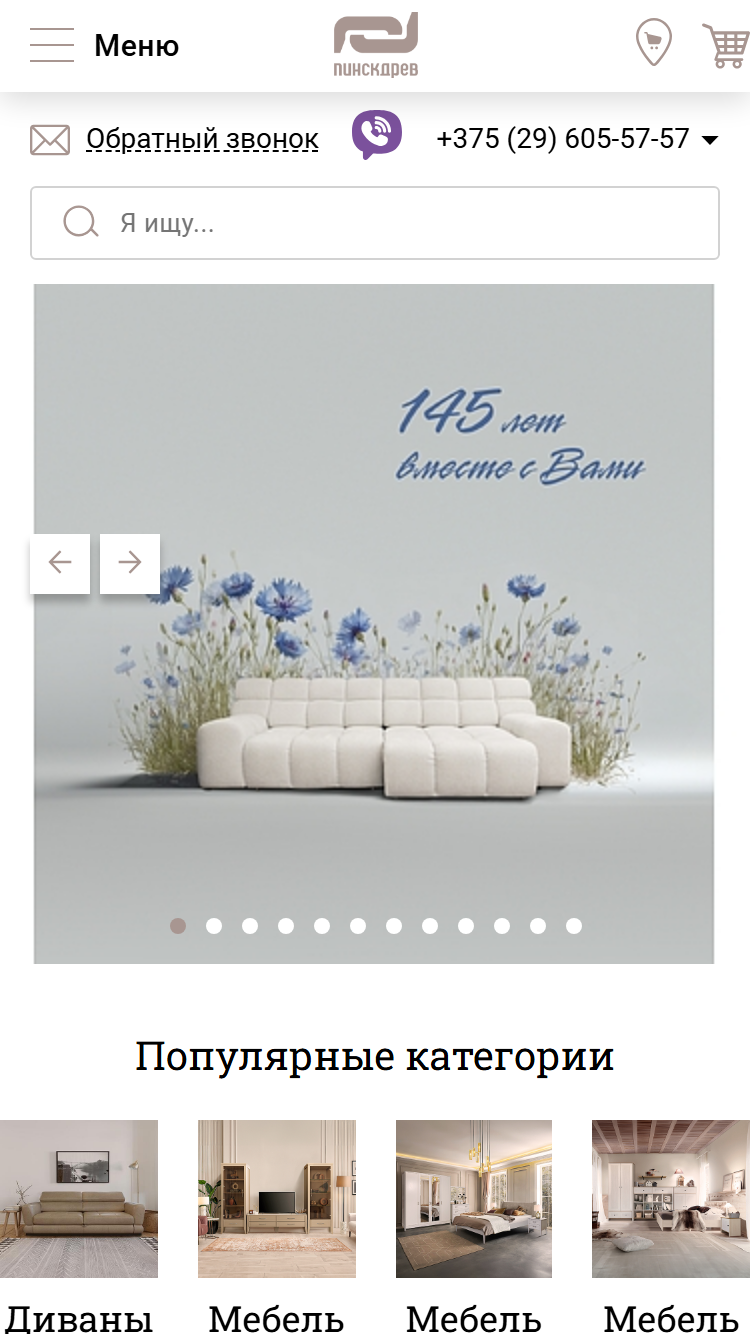Image resolution: width=750 pixels, height=1334 pixels.
Task: Select the second carousel page dot
Action: 214,926
